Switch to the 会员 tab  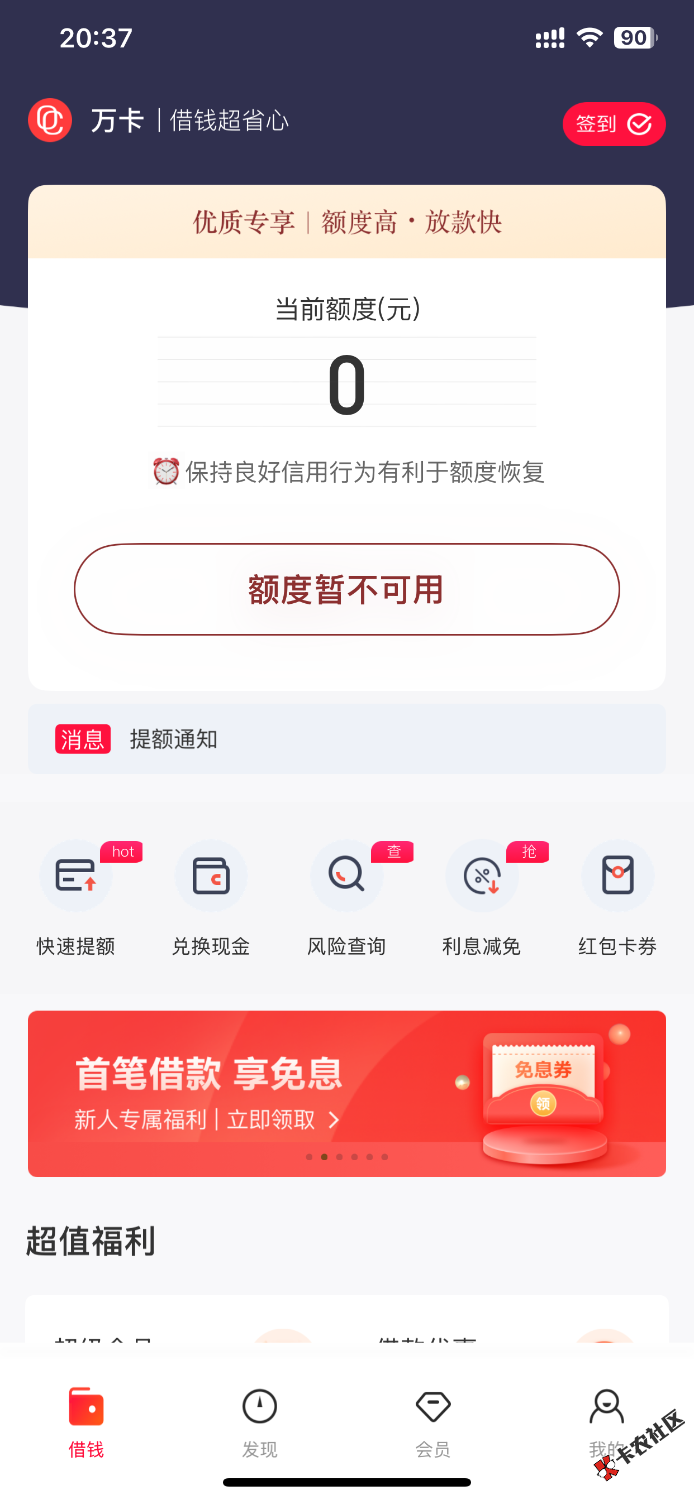(433, 1422)
